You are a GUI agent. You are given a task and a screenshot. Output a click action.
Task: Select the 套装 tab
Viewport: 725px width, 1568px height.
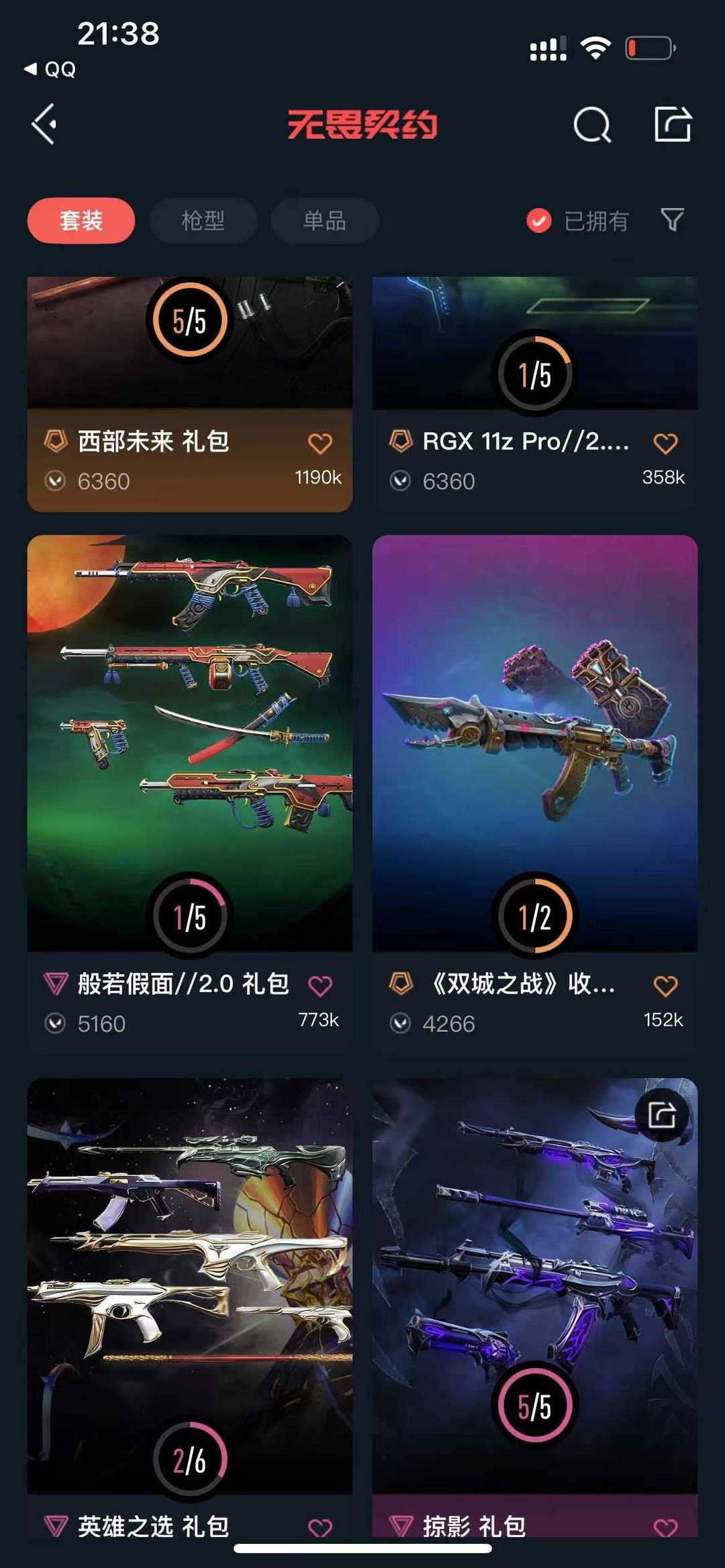[81, 220]
